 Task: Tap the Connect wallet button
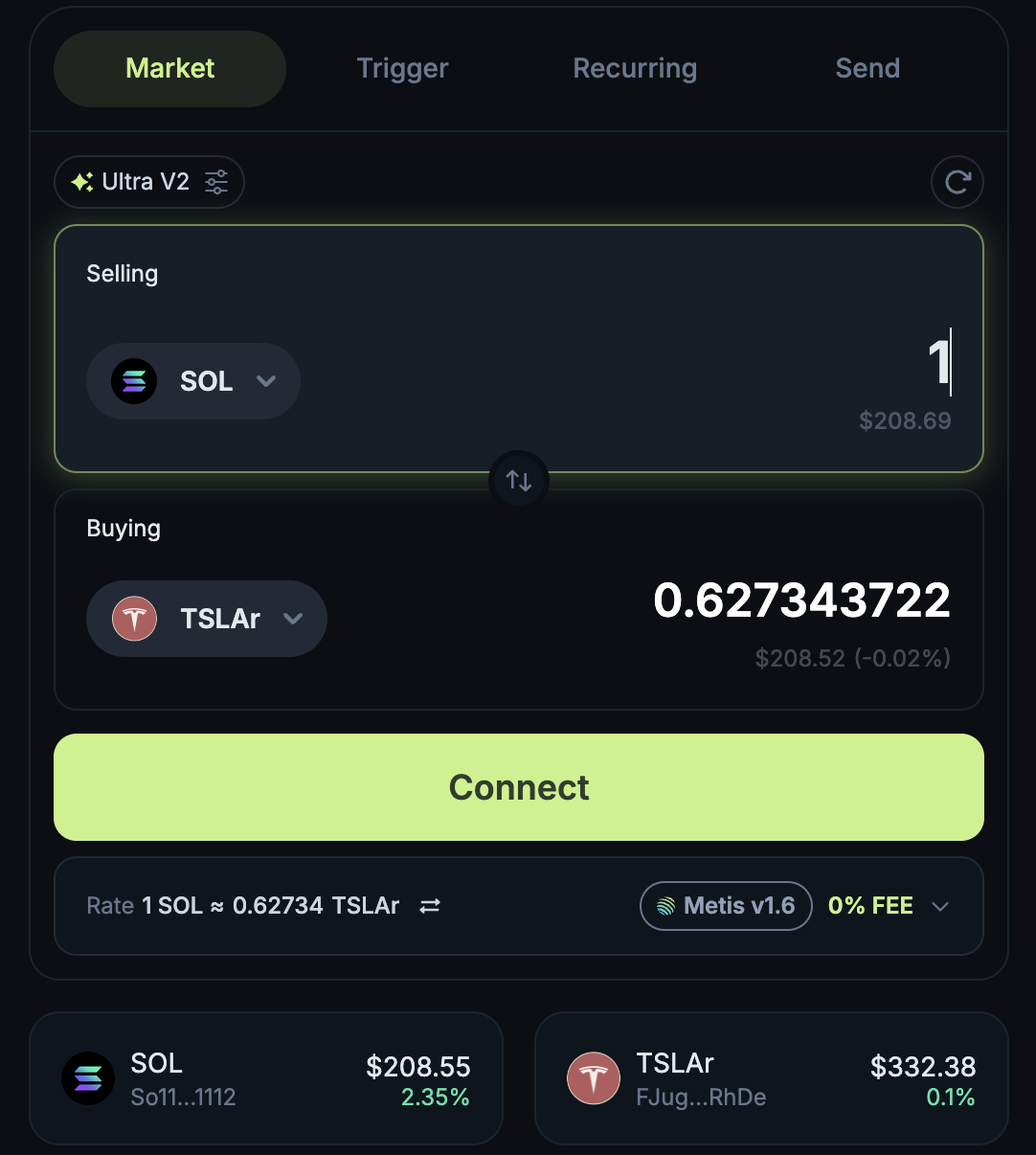pos(519,787)
